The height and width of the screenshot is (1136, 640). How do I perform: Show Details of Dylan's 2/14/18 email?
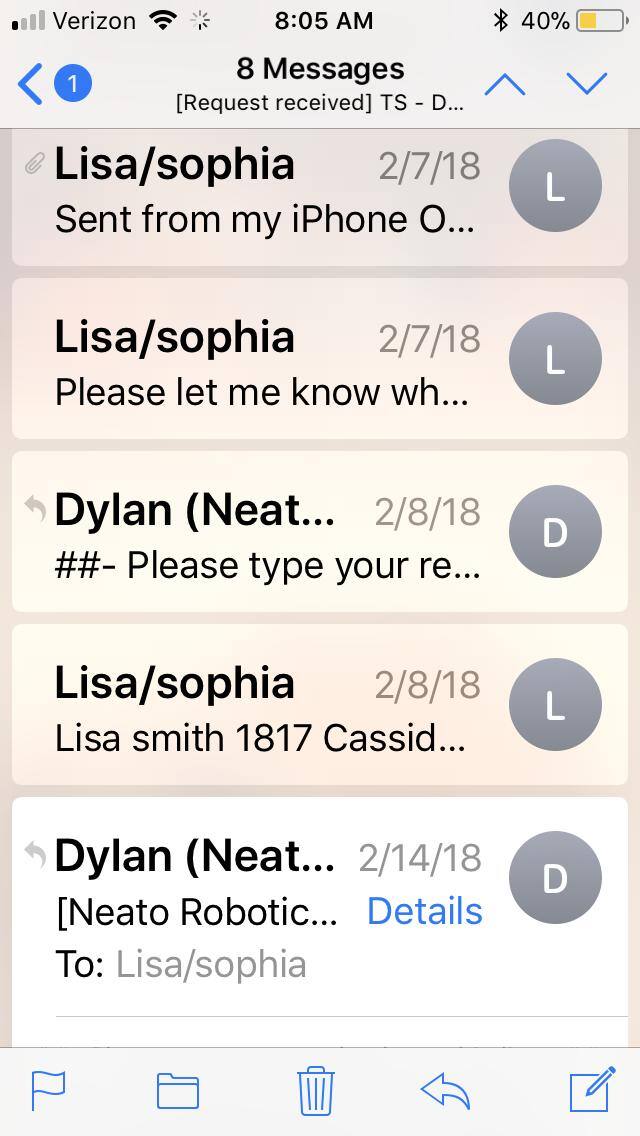pos(424,911)
